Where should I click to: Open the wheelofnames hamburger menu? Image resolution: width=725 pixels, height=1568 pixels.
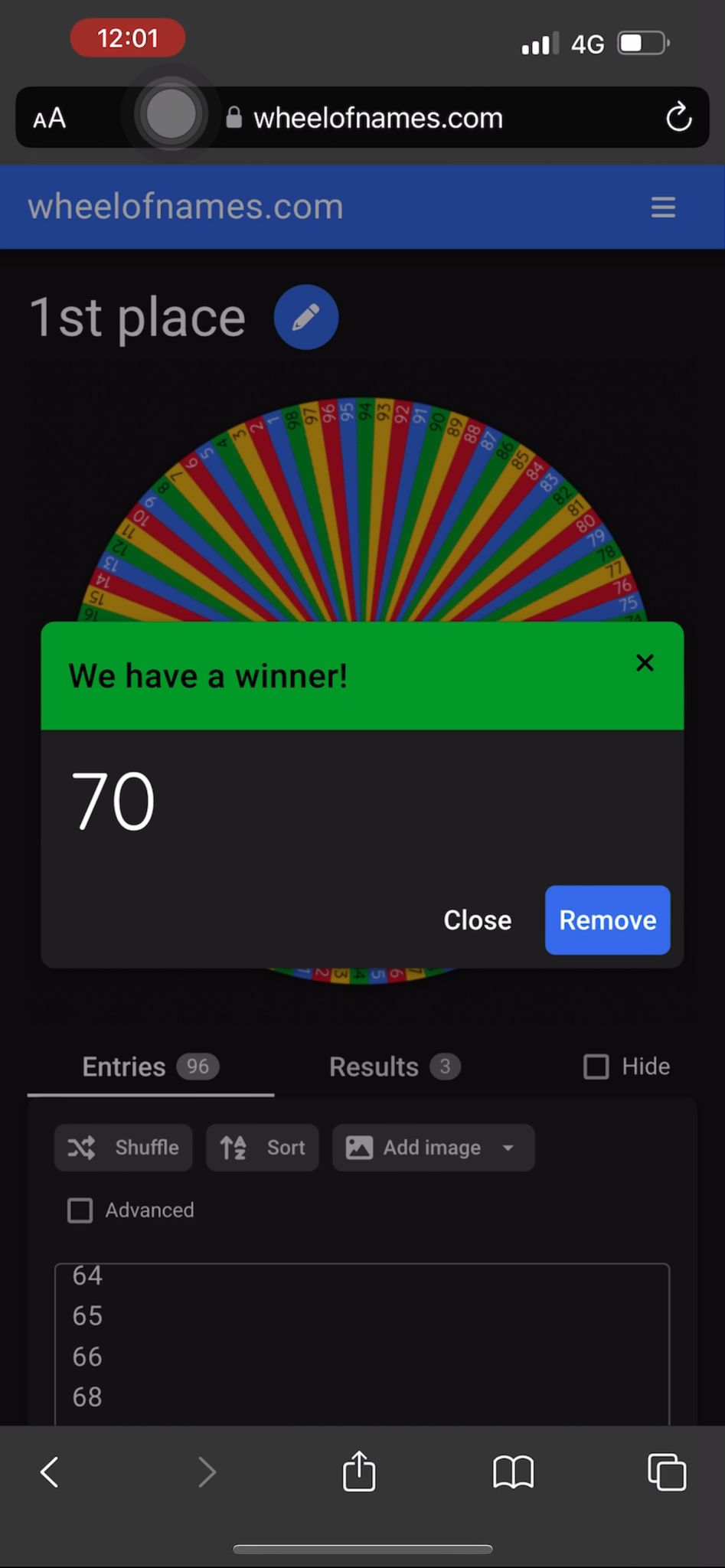click(663, 207)
